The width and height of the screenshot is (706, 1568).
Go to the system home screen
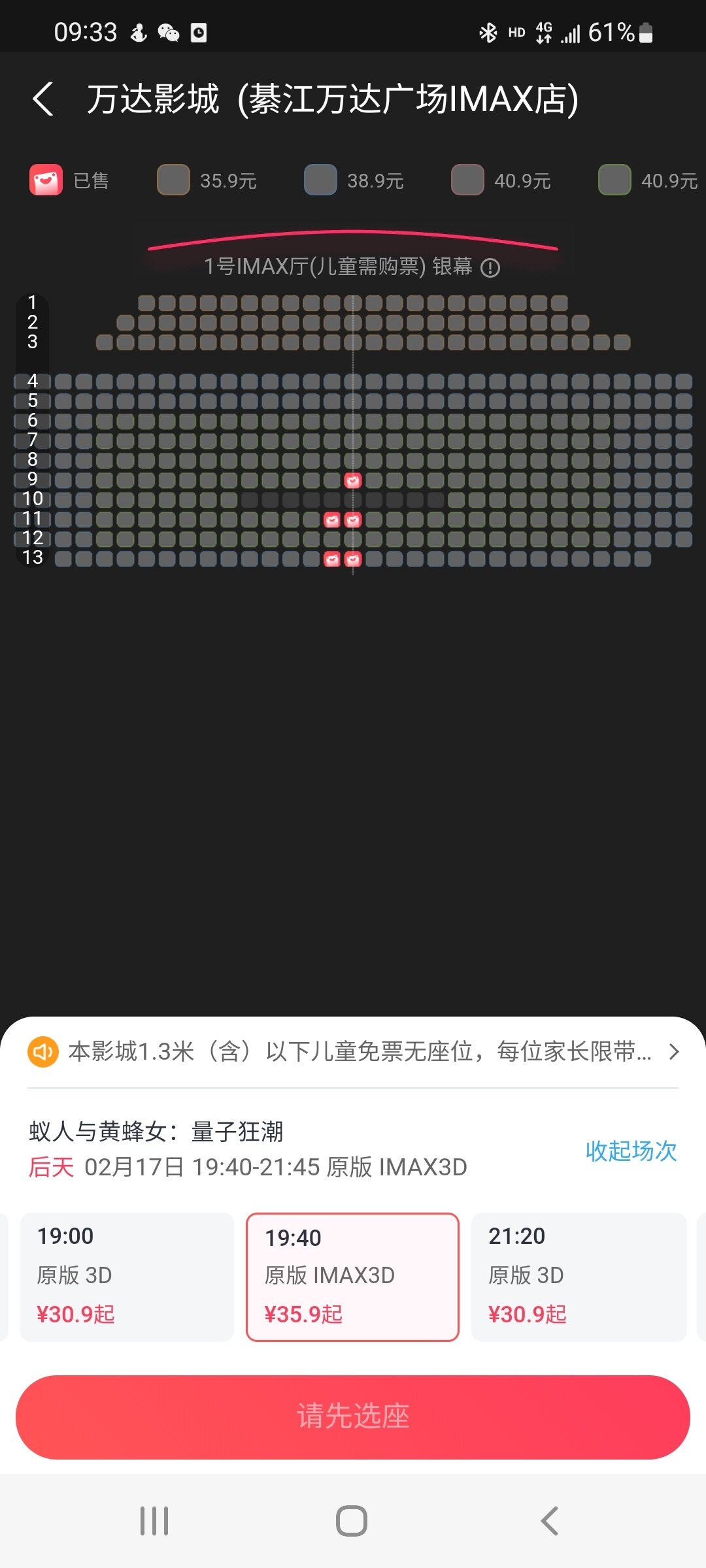(352, 1521)
